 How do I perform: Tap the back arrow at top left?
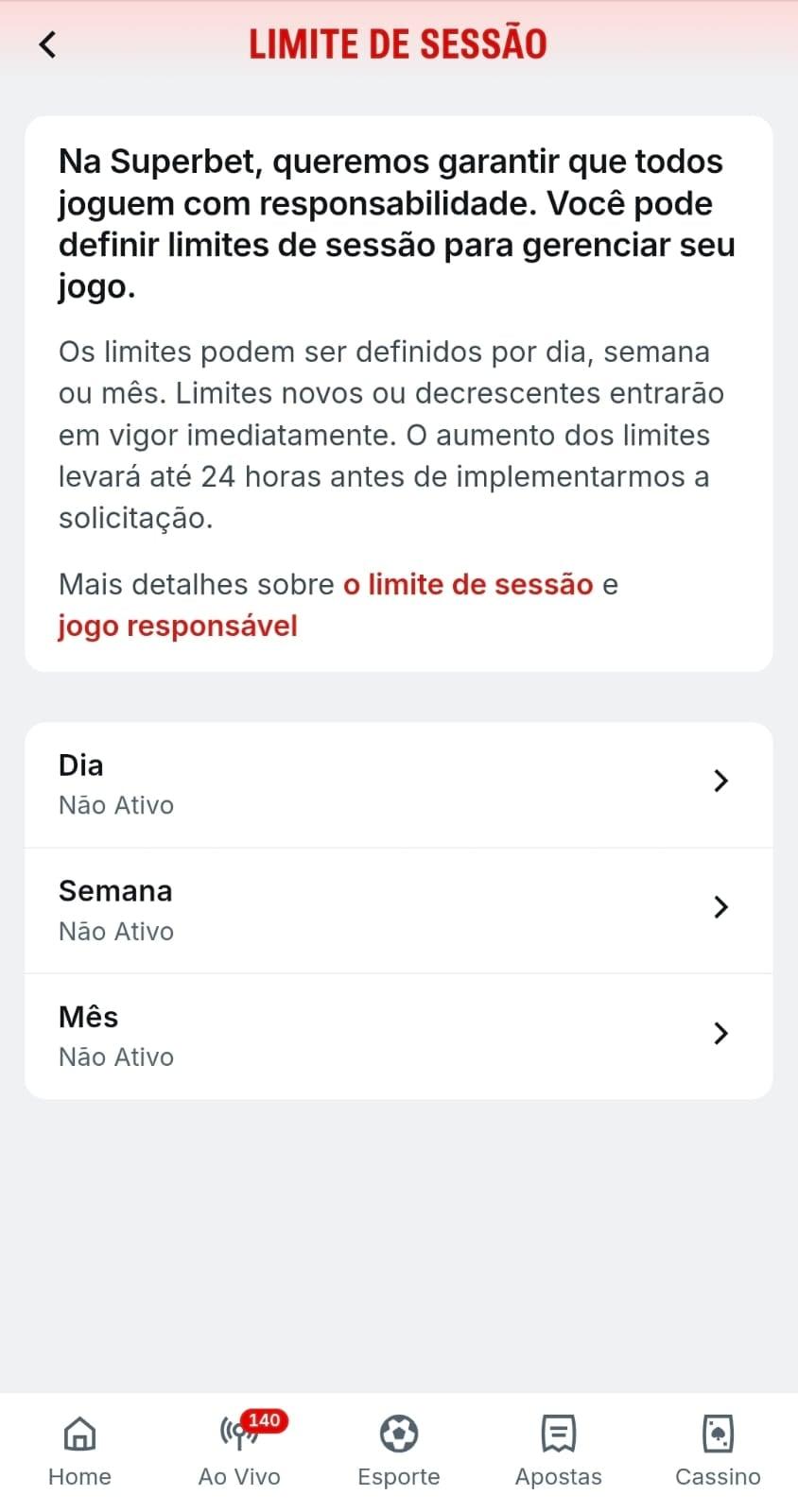(46, 43)
